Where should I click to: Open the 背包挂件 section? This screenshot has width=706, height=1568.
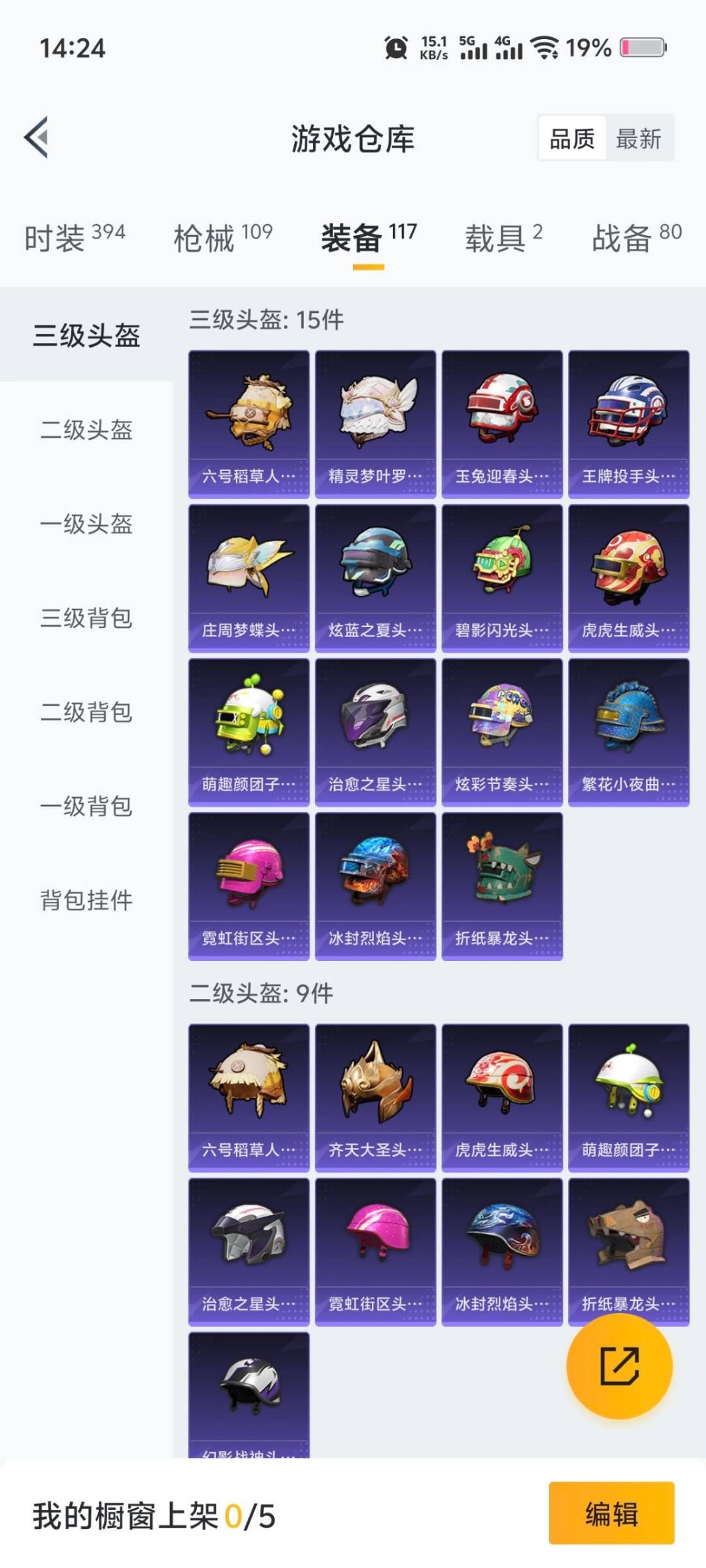click(x=87, y=900)
